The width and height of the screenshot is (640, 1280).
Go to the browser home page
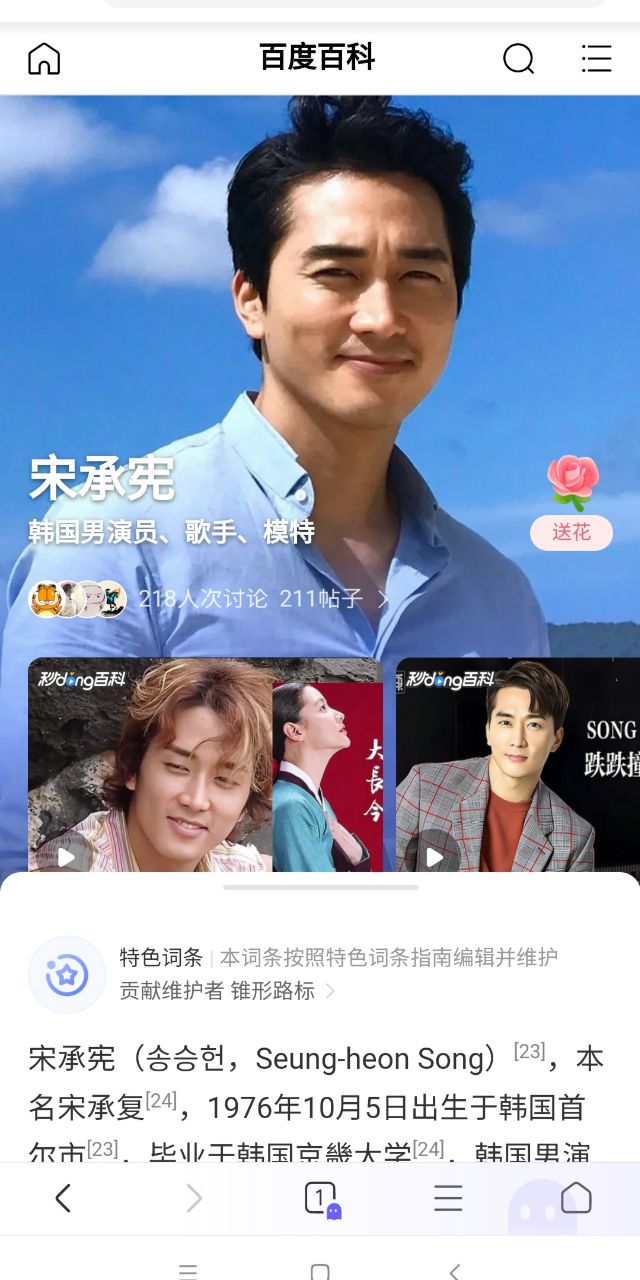(x=576, y=1198)
